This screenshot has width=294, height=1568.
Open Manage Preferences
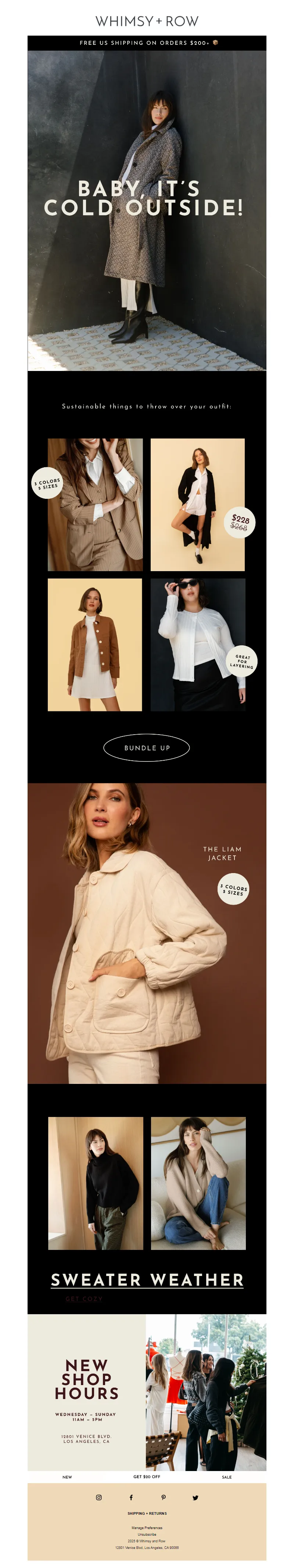(147, 1528)
